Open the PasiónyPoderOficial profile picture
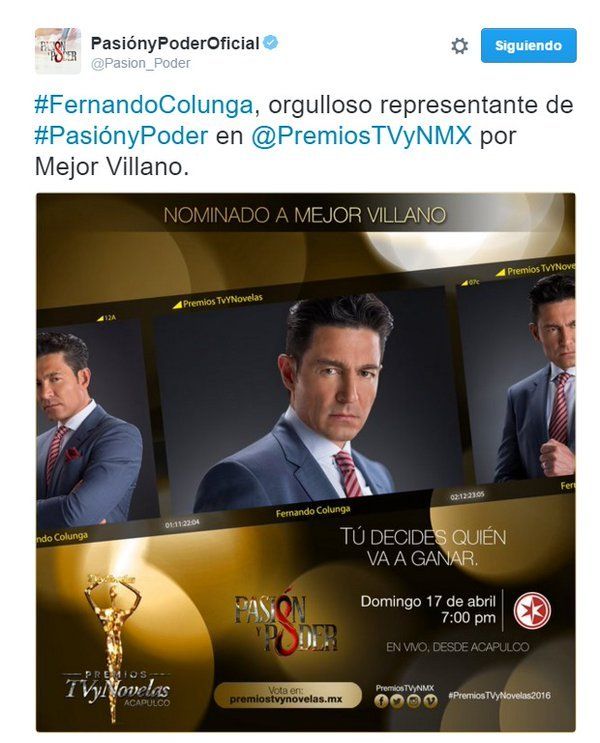 coord(58,51)
